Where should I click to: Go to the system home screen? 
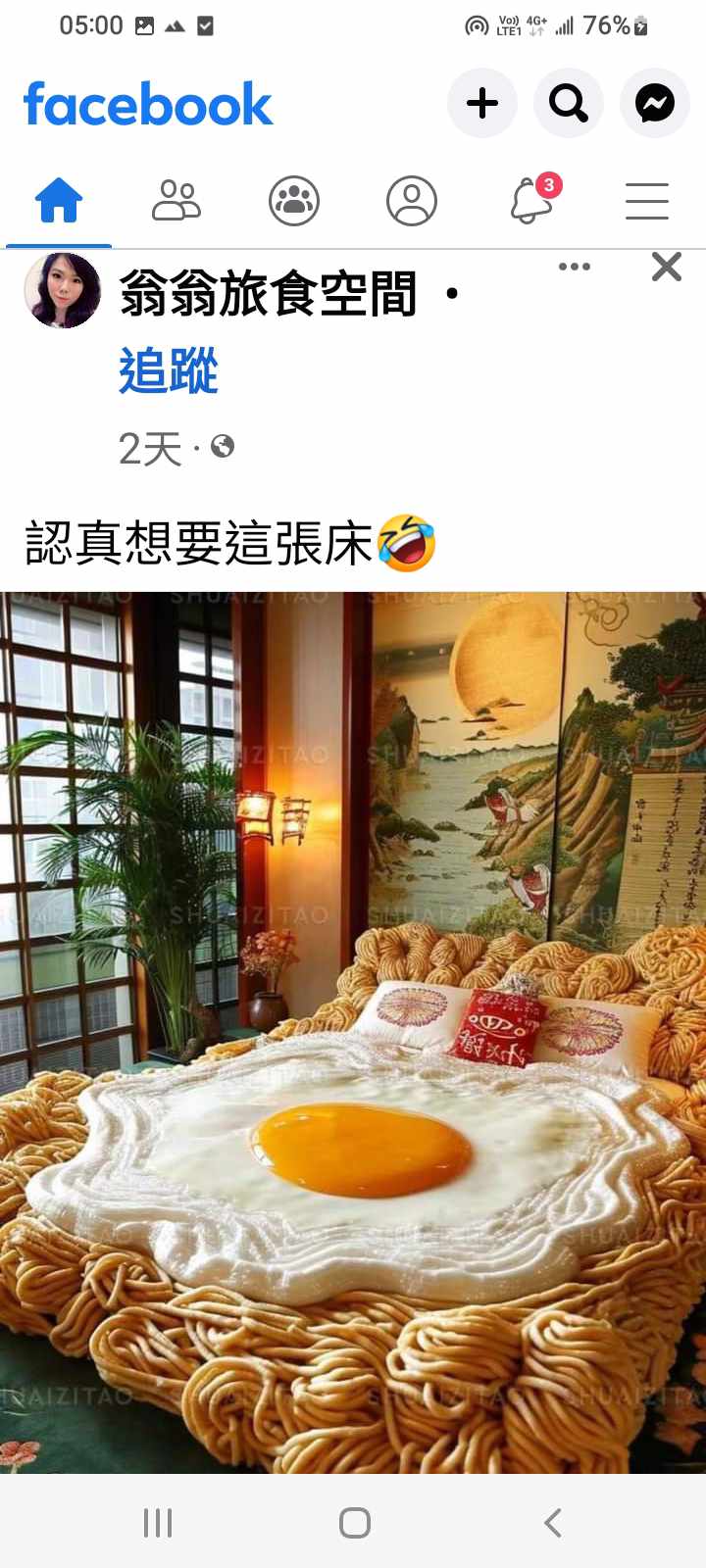click(354, 1522)
